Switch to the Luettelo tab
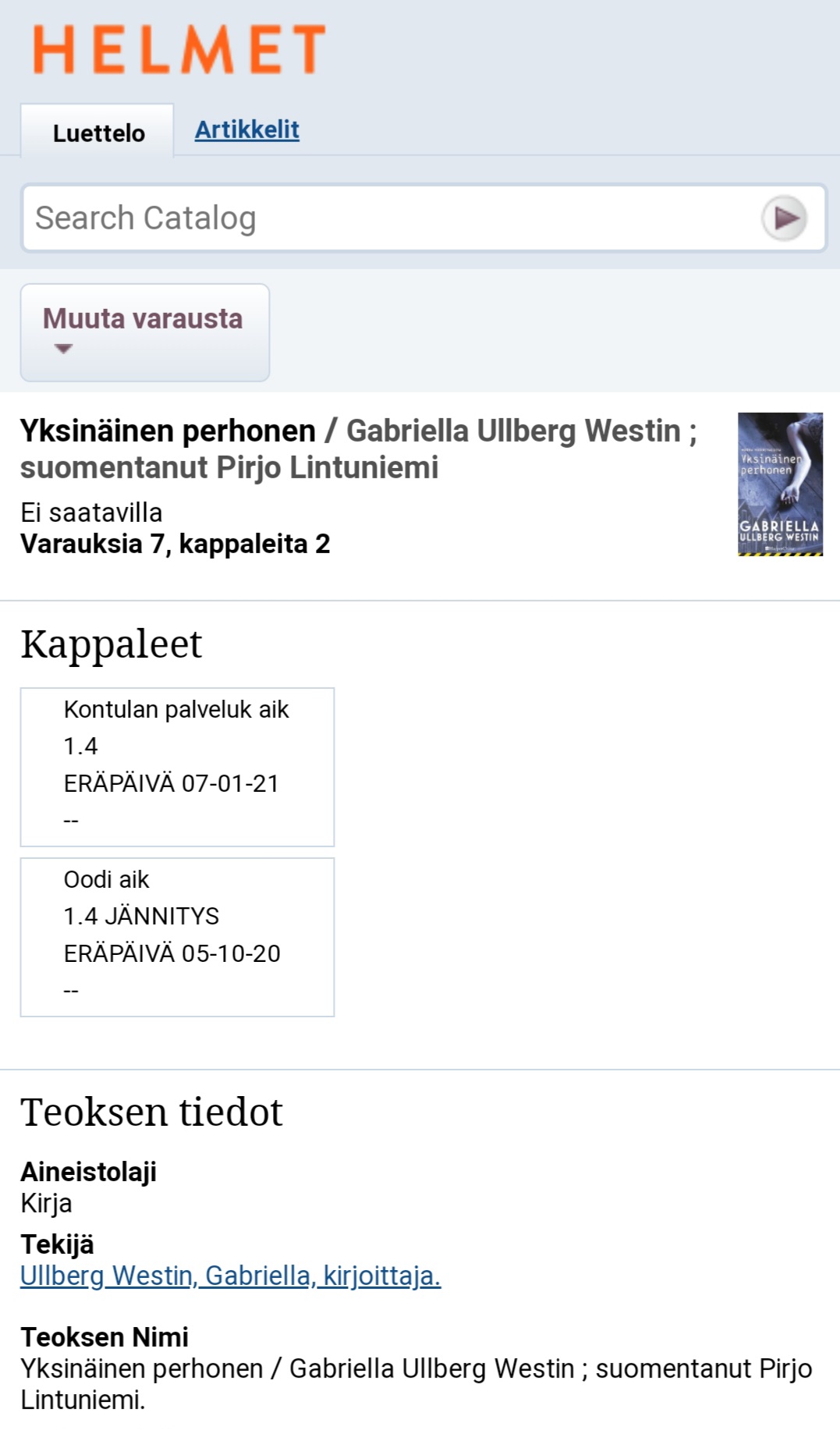This screenshot has width=840, height=1430. (x=98, y=133)
